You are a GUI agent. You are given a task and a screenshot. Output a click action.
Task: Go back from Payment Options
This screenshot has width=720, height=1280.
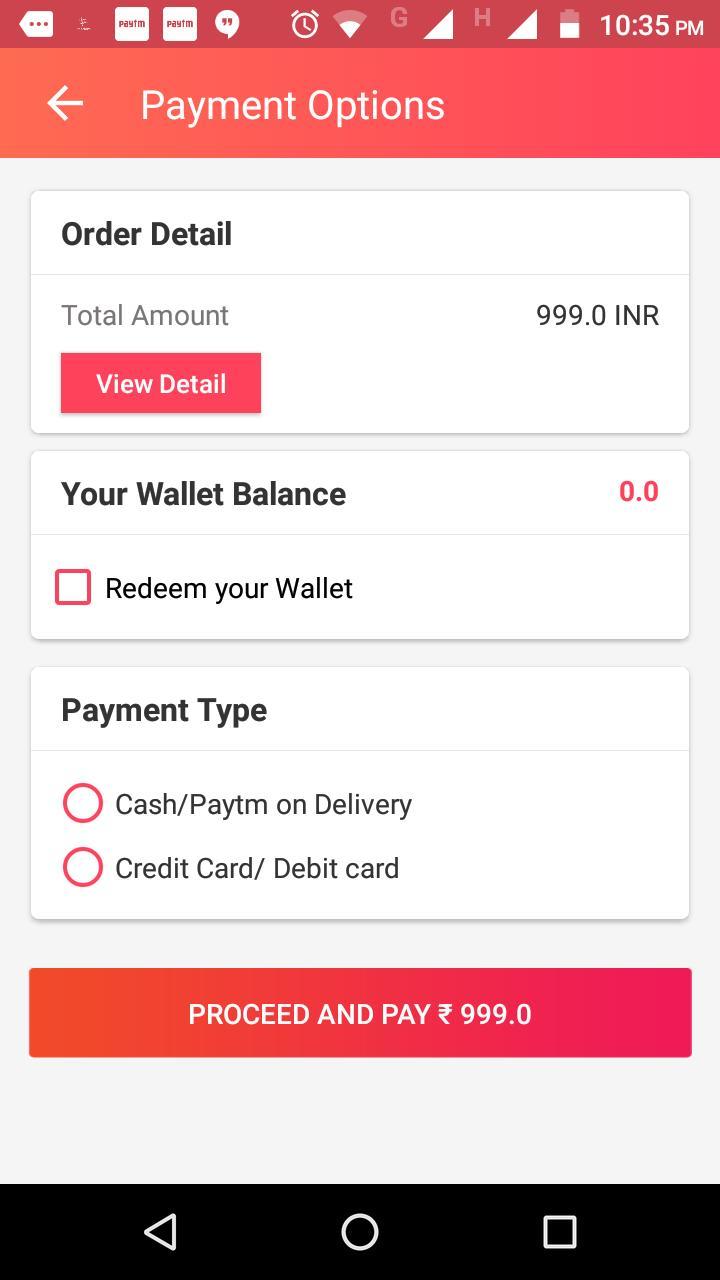(x=65, y=103)
